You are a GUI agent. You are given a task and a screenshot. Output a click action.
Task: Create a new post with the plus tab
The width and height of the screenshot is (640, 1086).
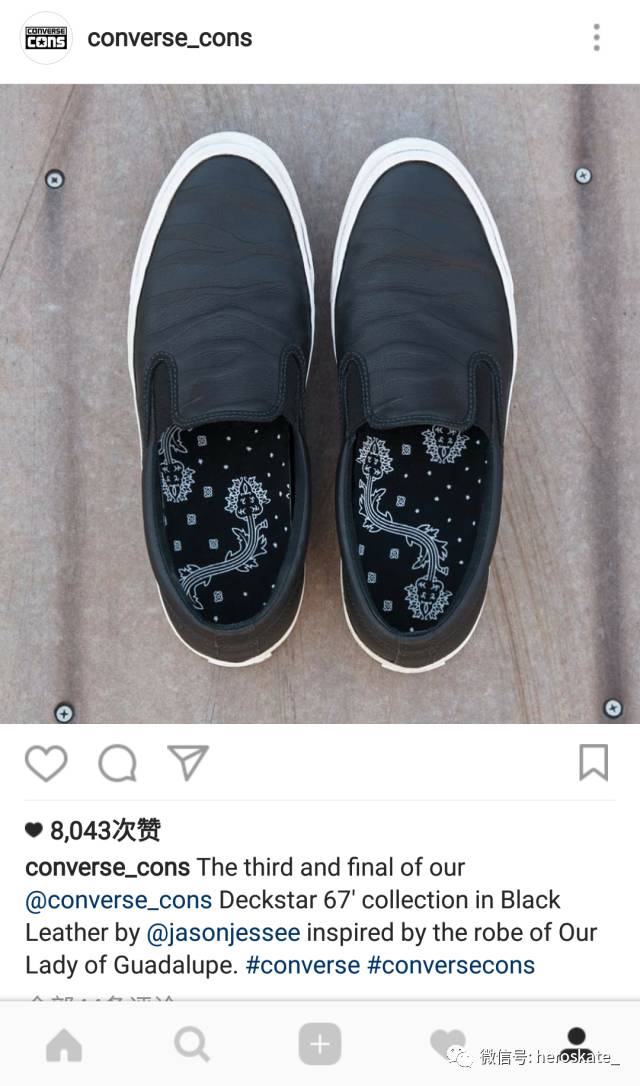[319, 1045]
